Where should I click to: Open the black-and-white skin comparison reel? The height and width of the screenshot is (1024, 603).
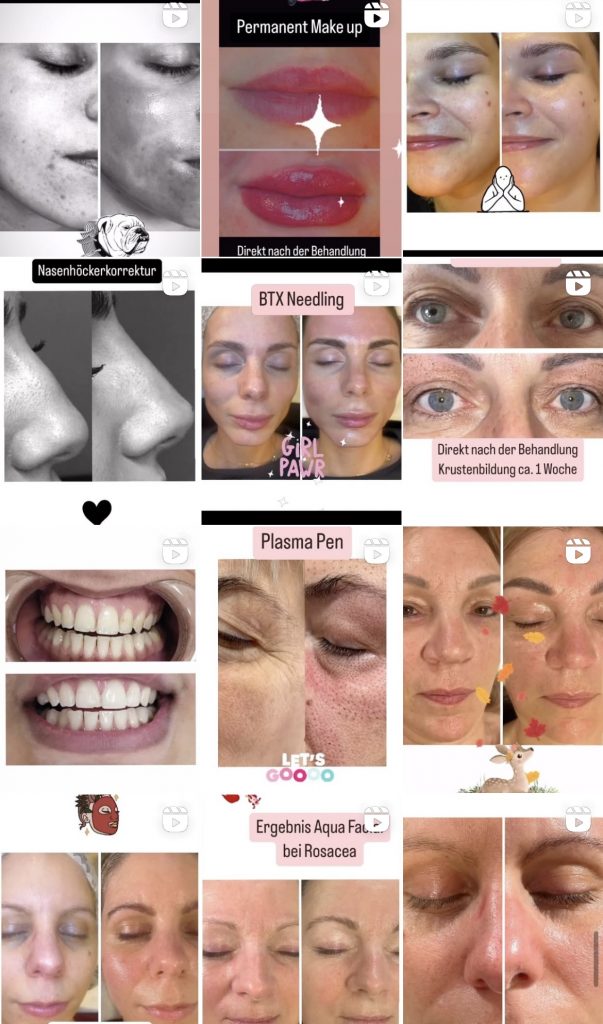click(x=99, y=130)
